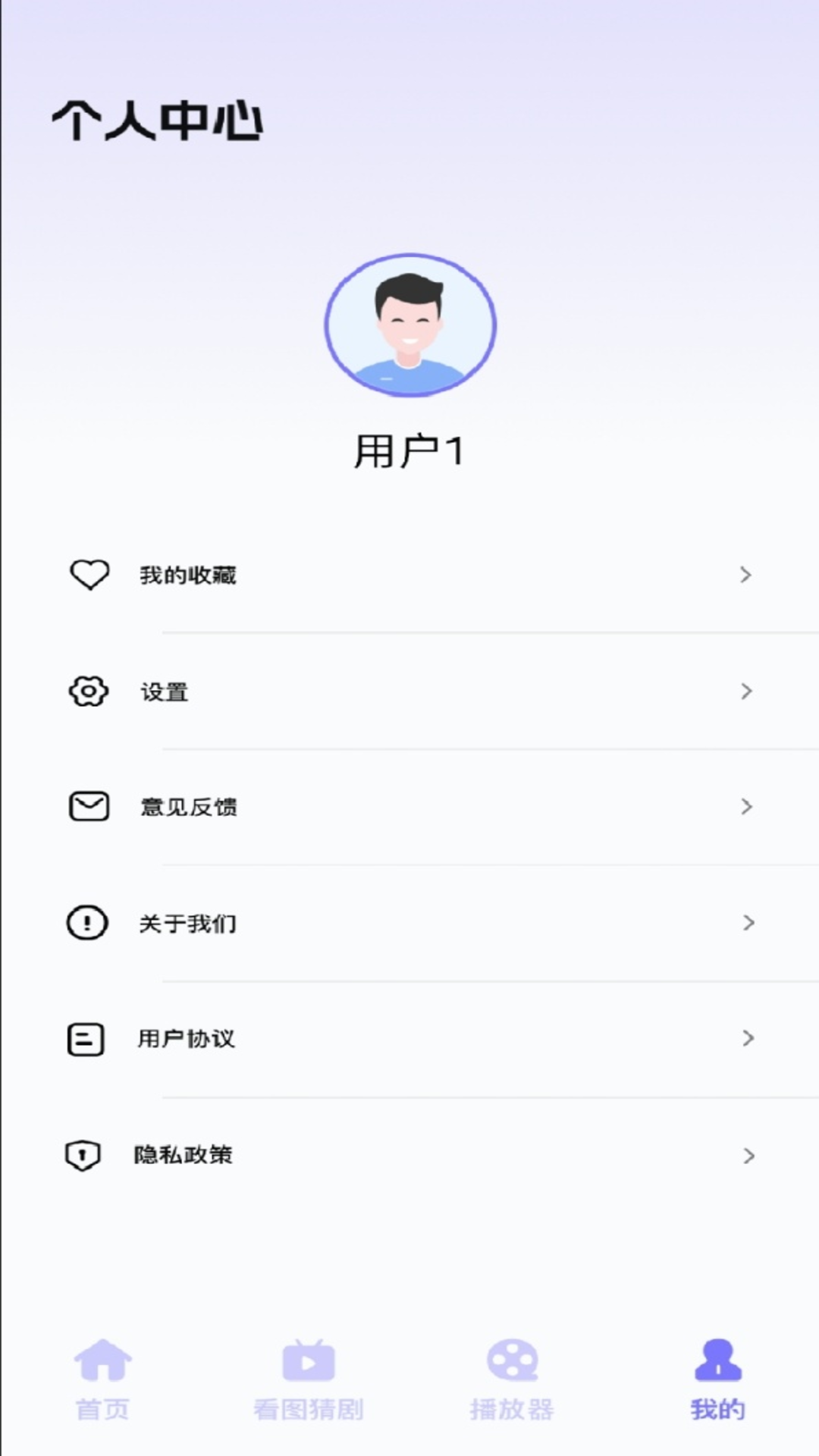Open 意见反馈 via its right arrow
The image size is (819, 1456).
coord(747,807)
